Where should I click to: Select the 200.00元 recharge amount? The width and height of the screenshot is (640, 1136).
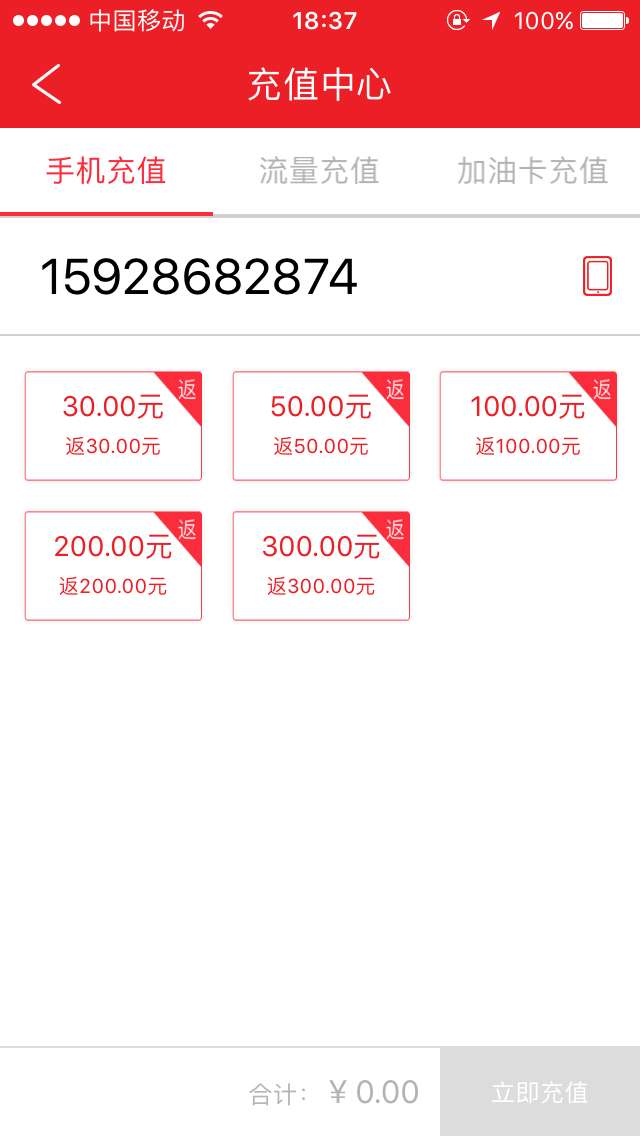(113, 566)
